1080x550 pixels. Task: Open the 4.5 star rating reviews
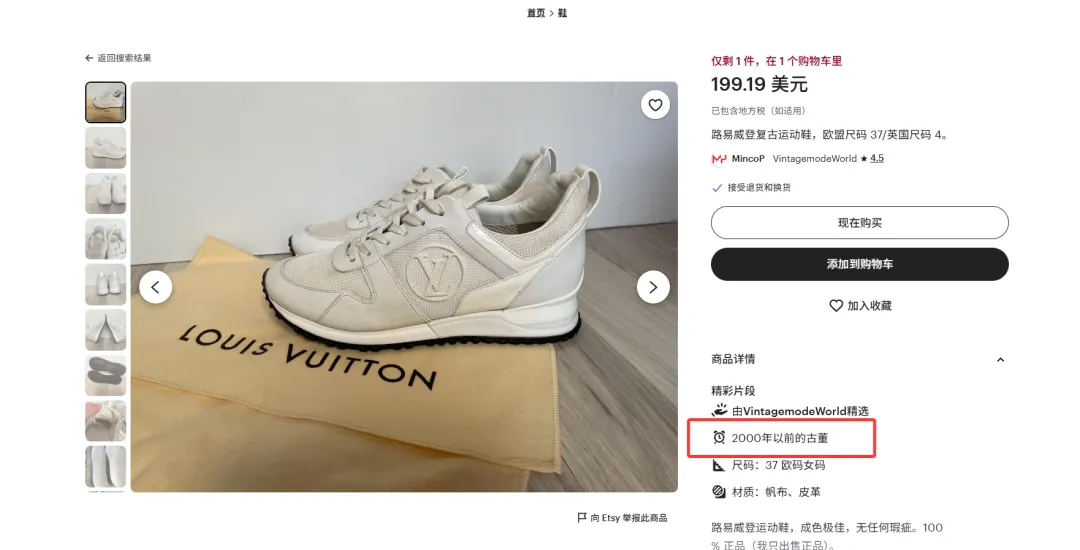[876, 158]
